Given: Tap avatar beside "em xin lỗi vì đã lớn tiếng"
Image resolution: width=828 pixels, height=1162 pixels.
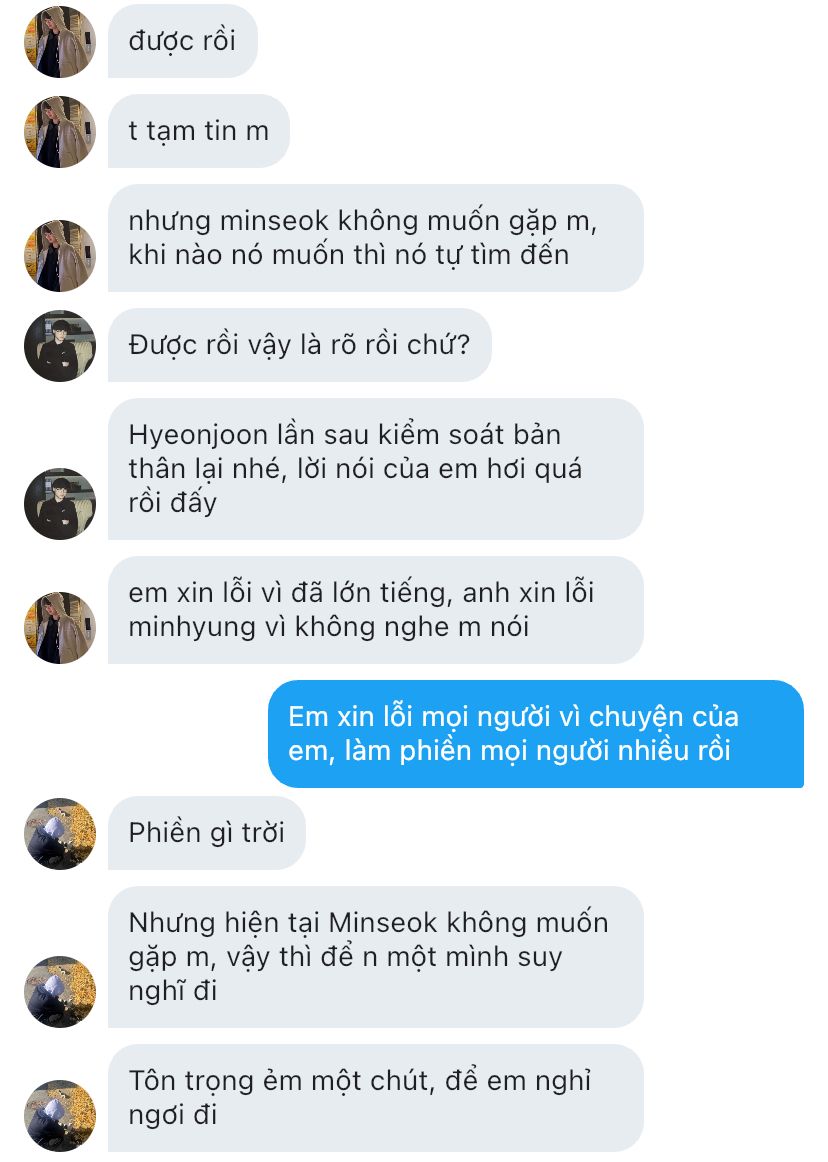Looking at the screenshot, I should (x=59, y=628).
